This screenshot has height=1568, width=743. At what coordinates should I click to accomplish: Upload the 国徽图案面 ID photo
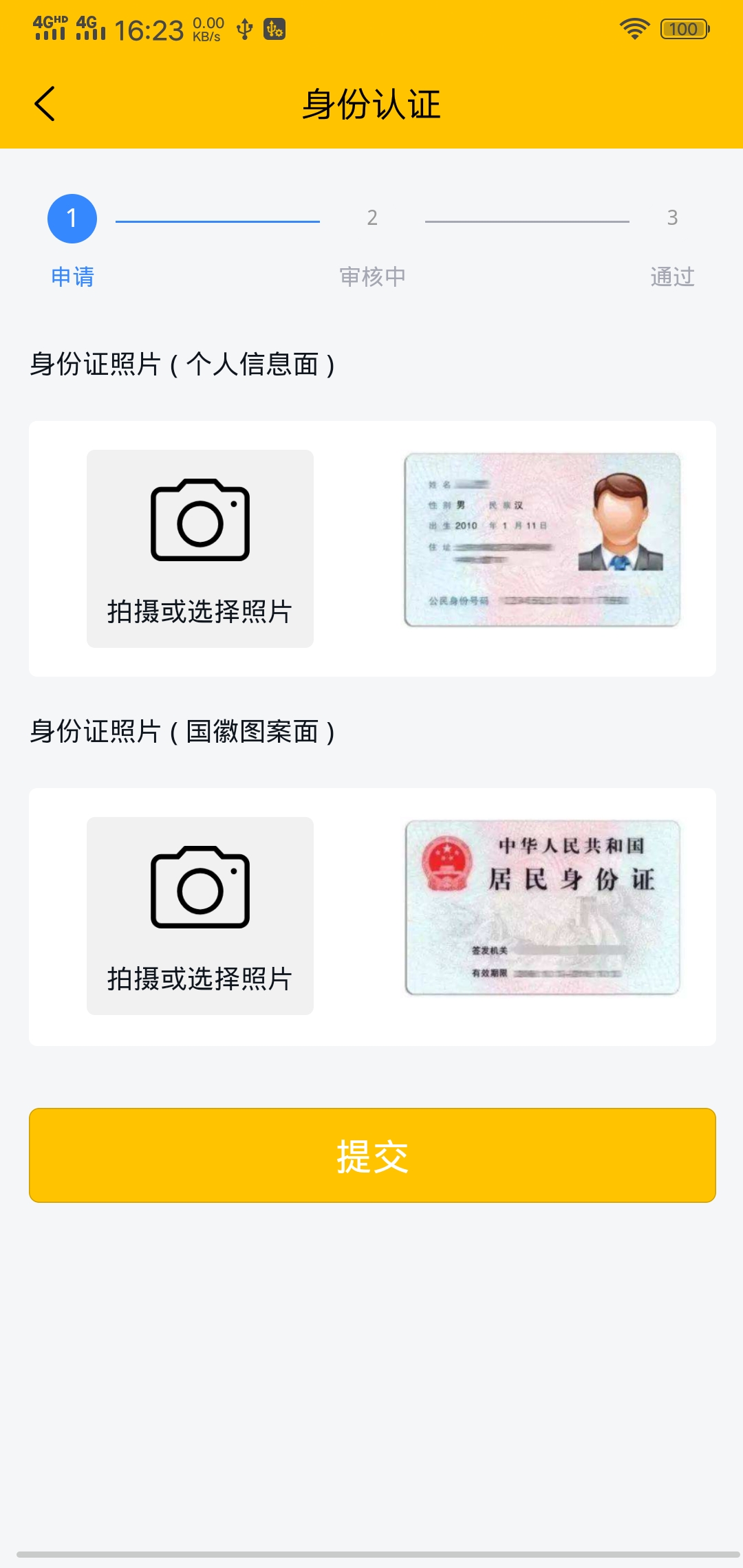[x=200, y=915]
